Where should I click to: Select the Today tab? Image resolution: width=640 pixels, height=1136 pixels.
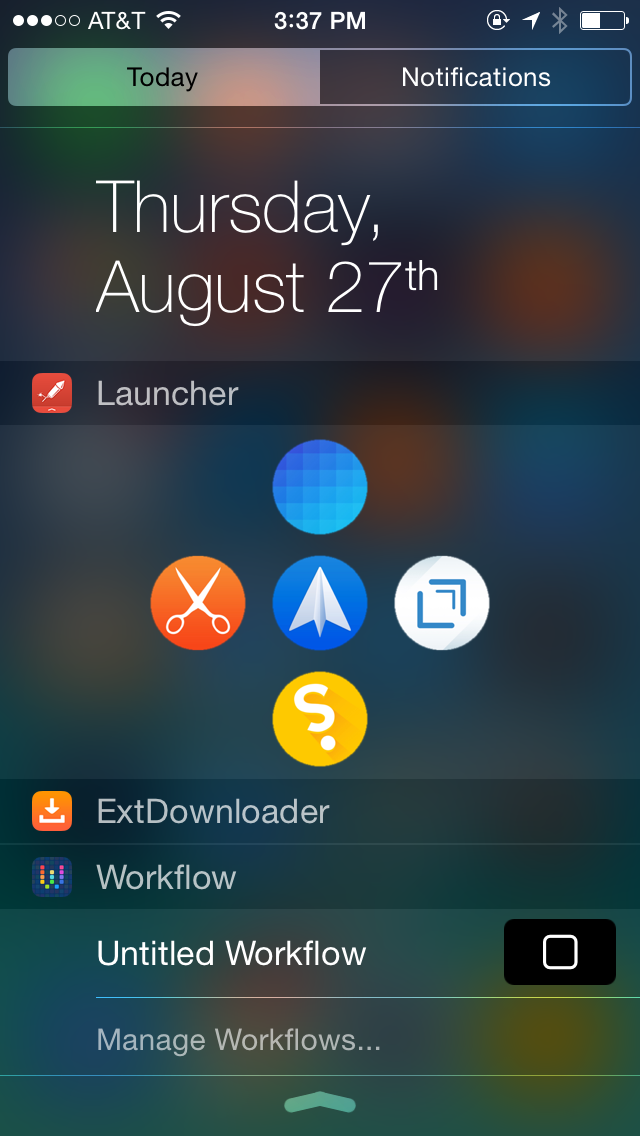click(x=164, y=78)
